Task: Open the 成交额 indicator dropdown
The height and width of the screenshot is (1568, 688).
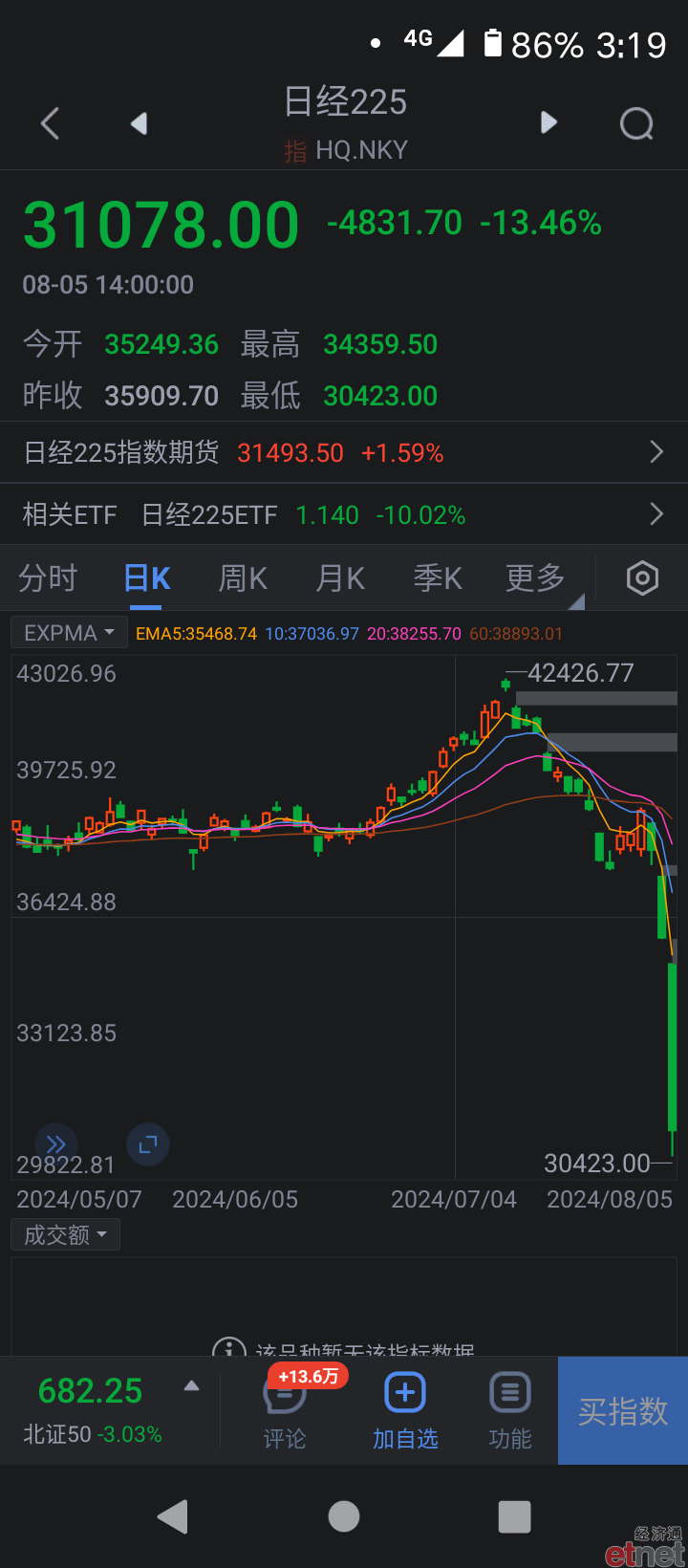Action: pos(65,1234)
